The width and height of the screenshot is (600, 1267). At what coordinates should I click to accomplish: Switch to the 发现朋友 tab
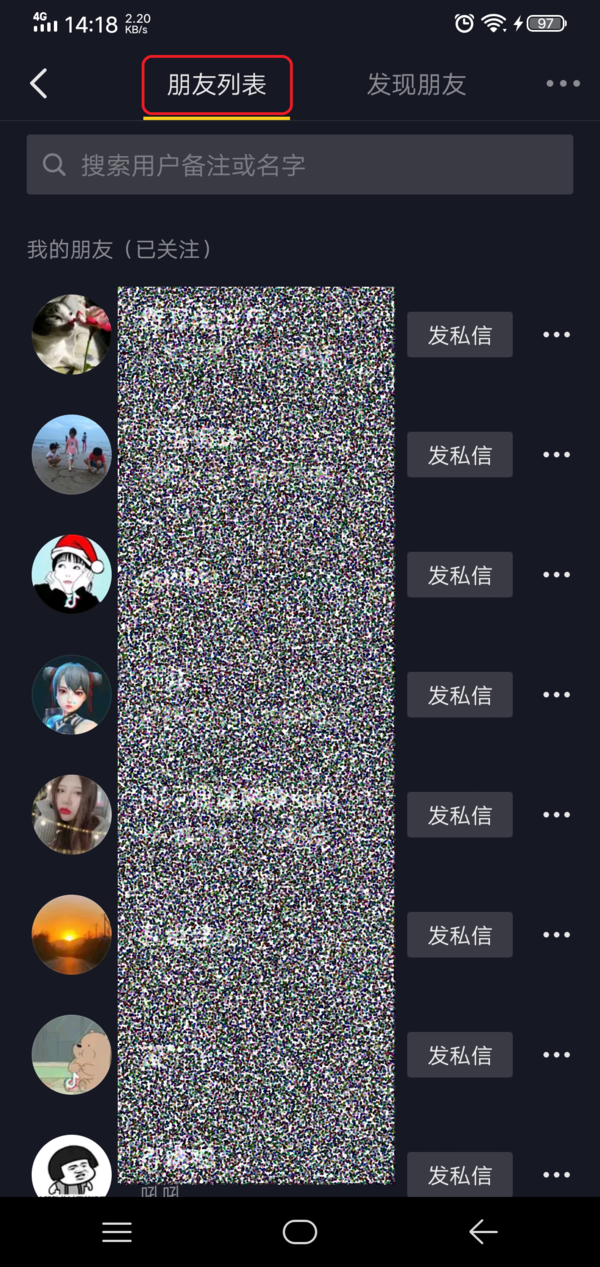(416, 85)
